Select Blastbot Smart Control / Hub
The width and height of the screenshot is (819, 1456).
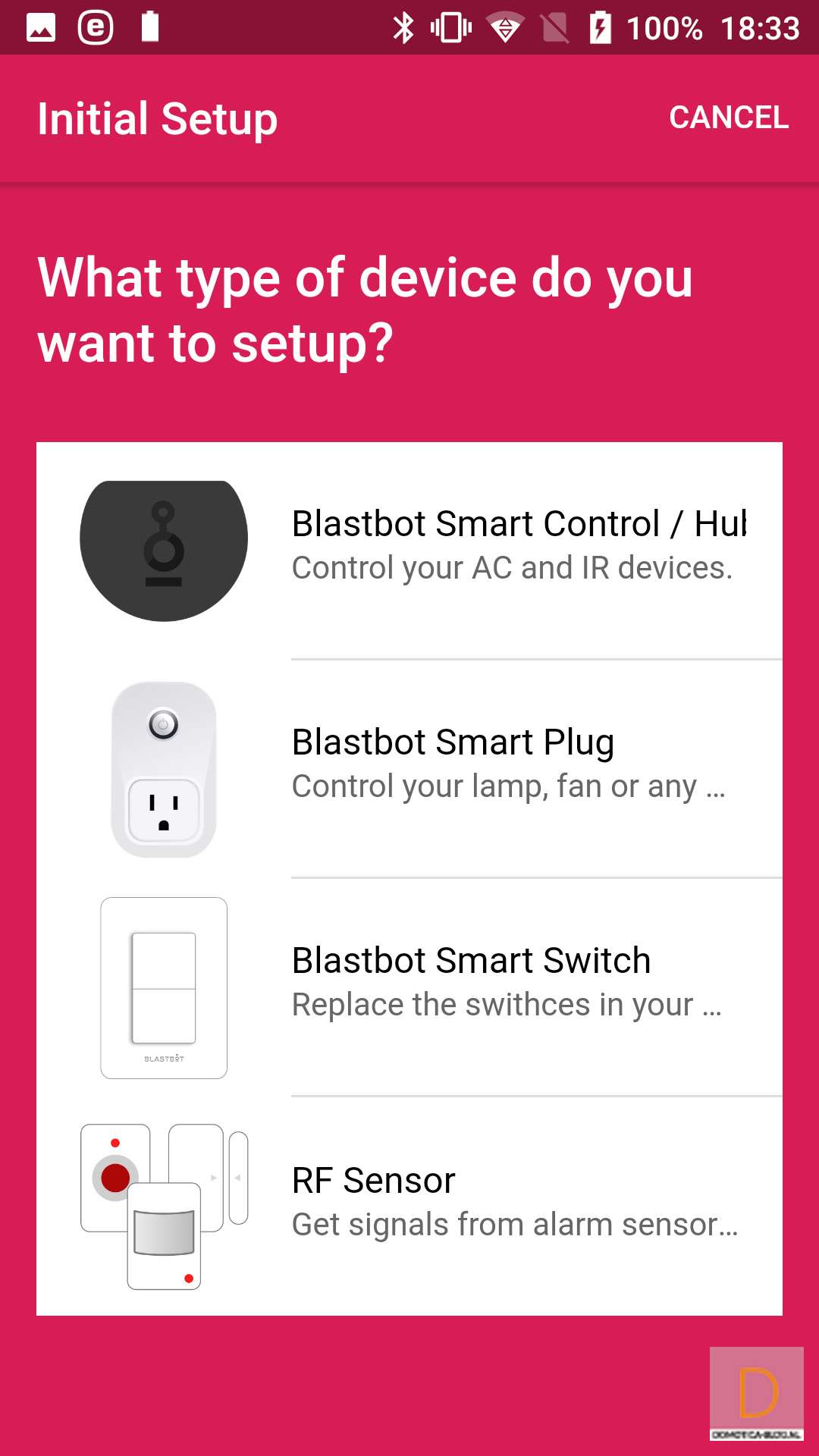point(409,551)
